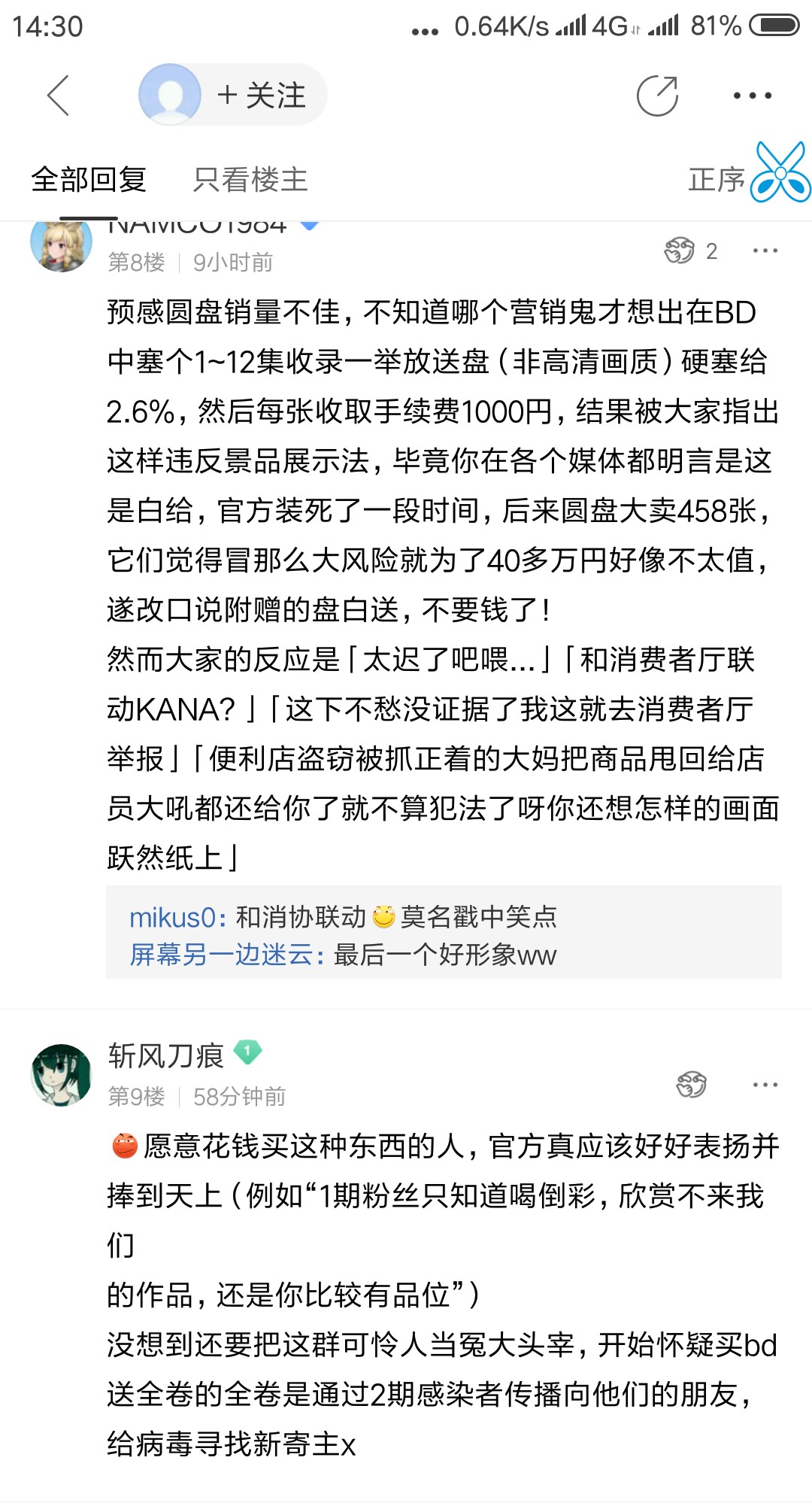Open more options for 第9楼 reply
The image size is (812, 1503).
(x=765, y=1085)
